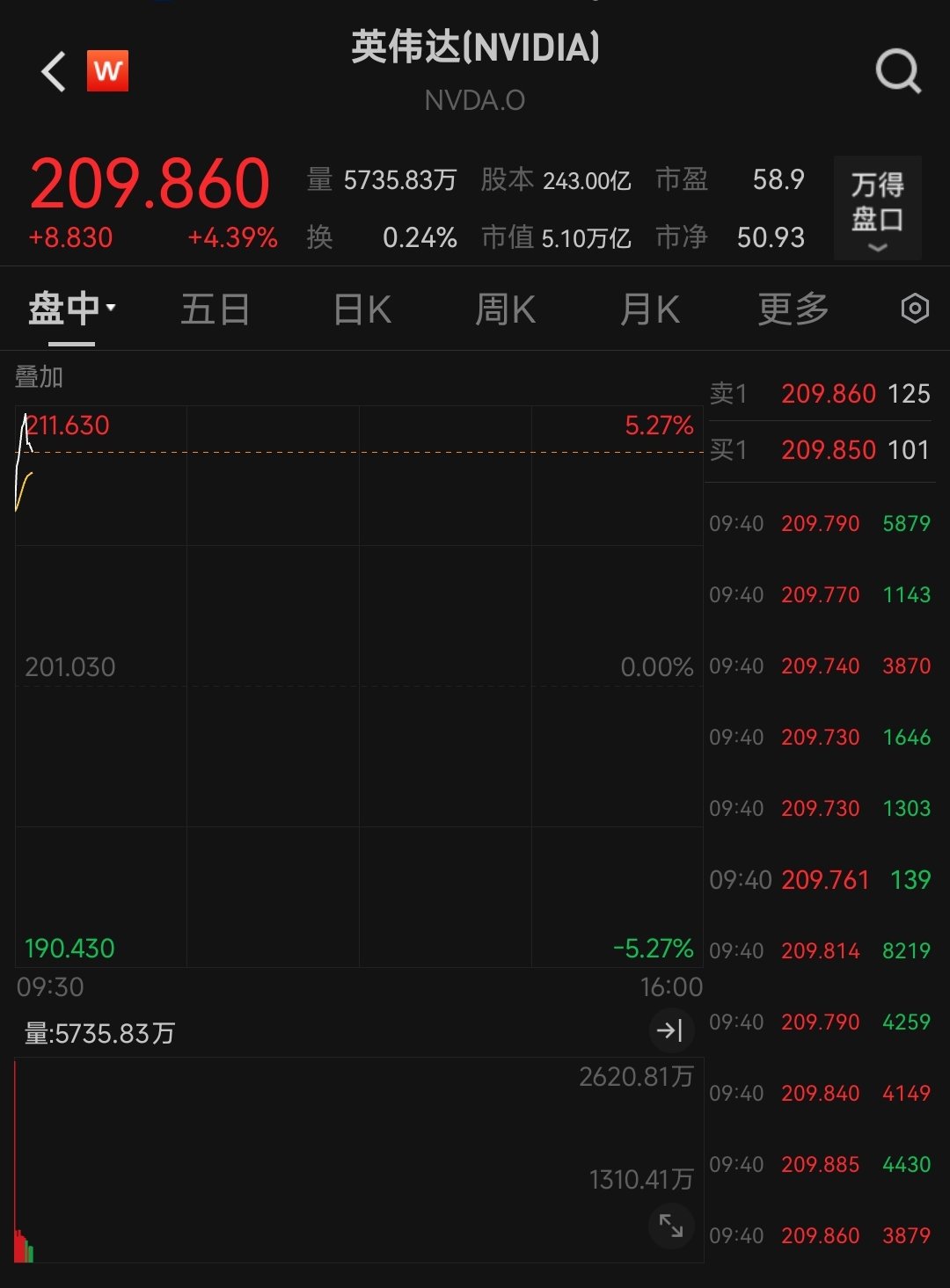
Task: Switch to the 日K daily candlestick tab
Action: click(360, 309)
